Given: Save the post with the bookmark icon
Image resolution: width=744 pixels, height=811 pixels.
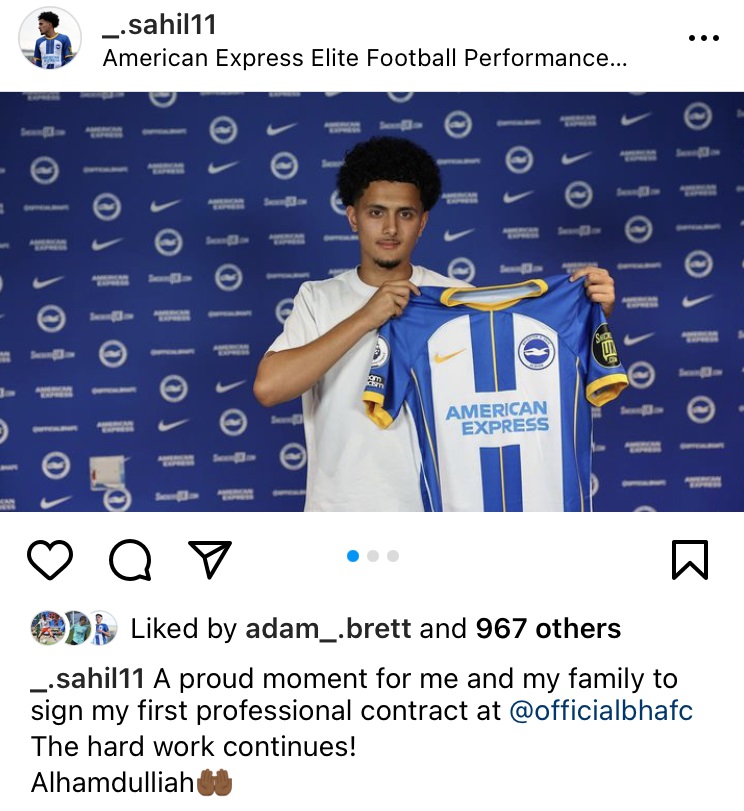Looking at the screenshot, I should (690, 560).
